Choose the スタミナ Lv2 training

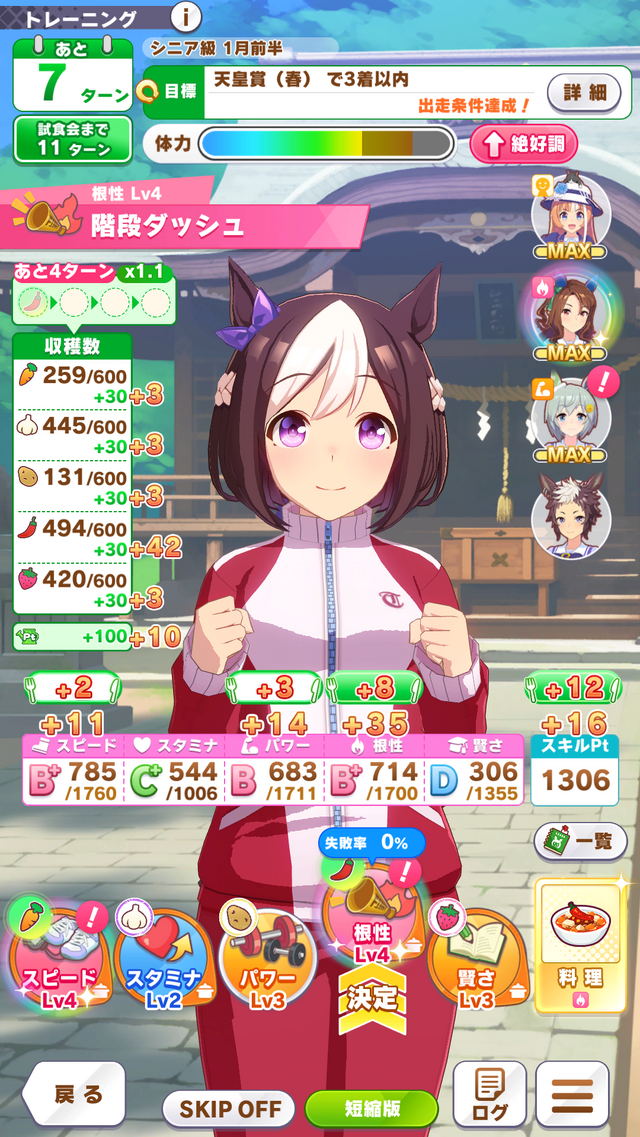coord(162,955)
